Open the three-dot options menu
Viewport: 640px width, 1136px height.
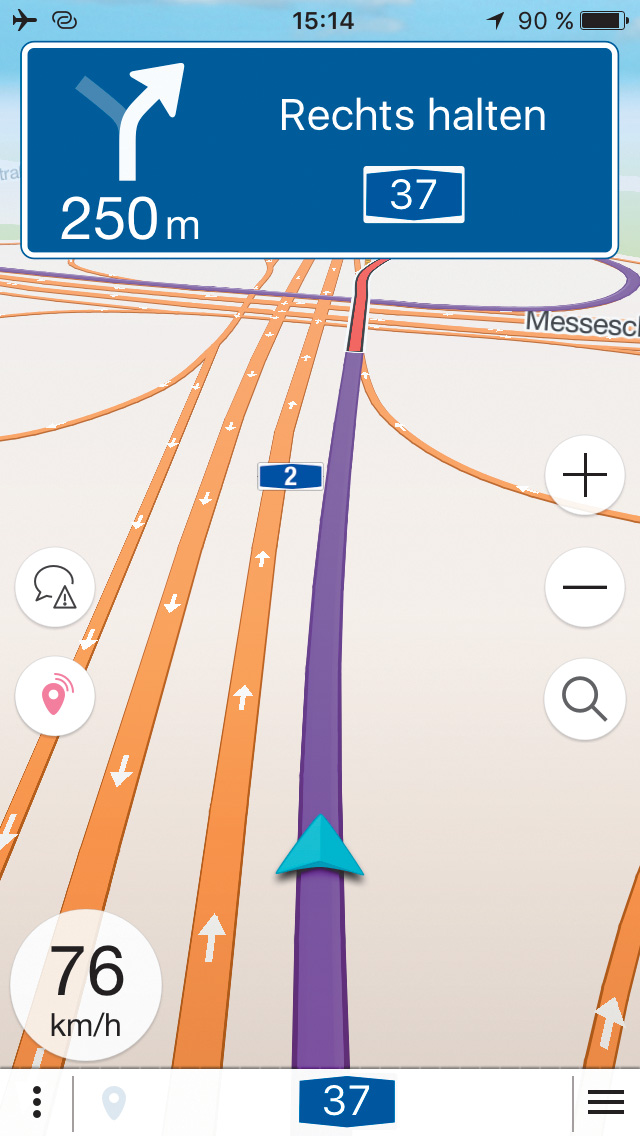(37, 1101)
